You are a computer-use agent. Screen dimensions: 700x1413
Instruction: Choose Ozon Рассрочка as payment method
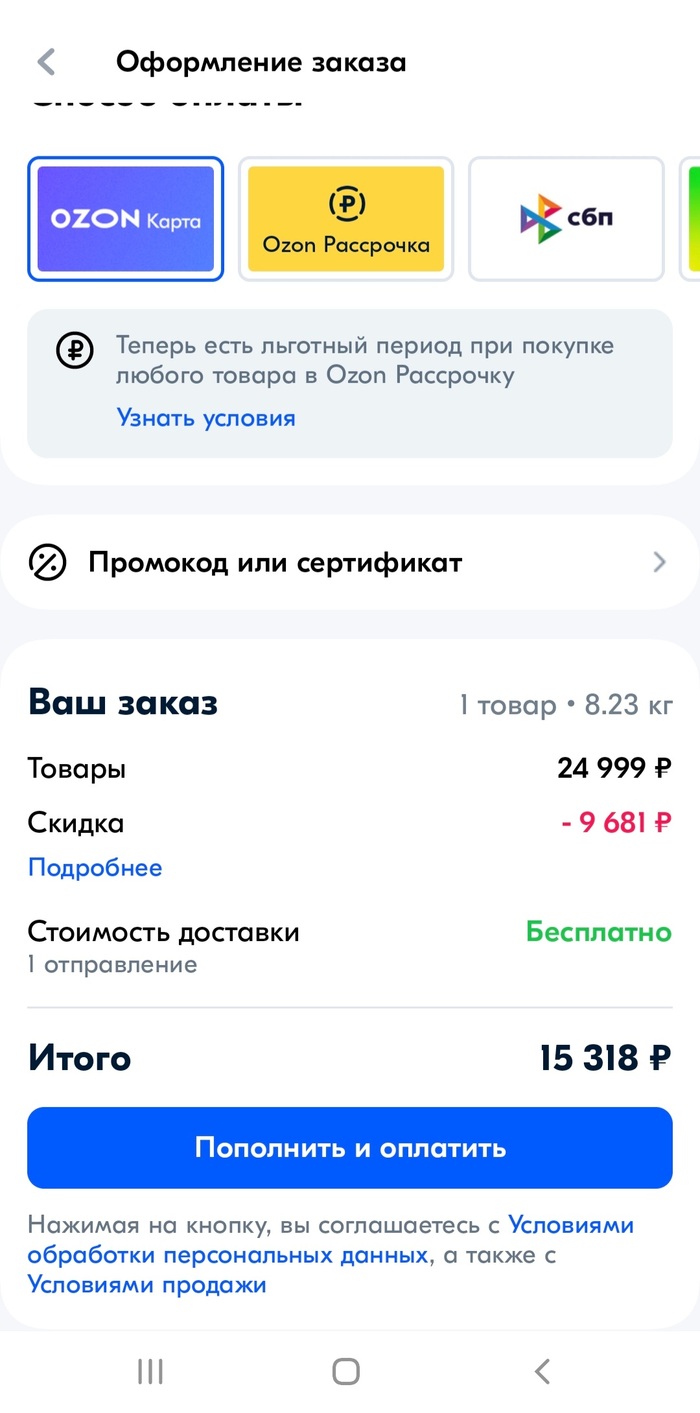pos(346,219)
